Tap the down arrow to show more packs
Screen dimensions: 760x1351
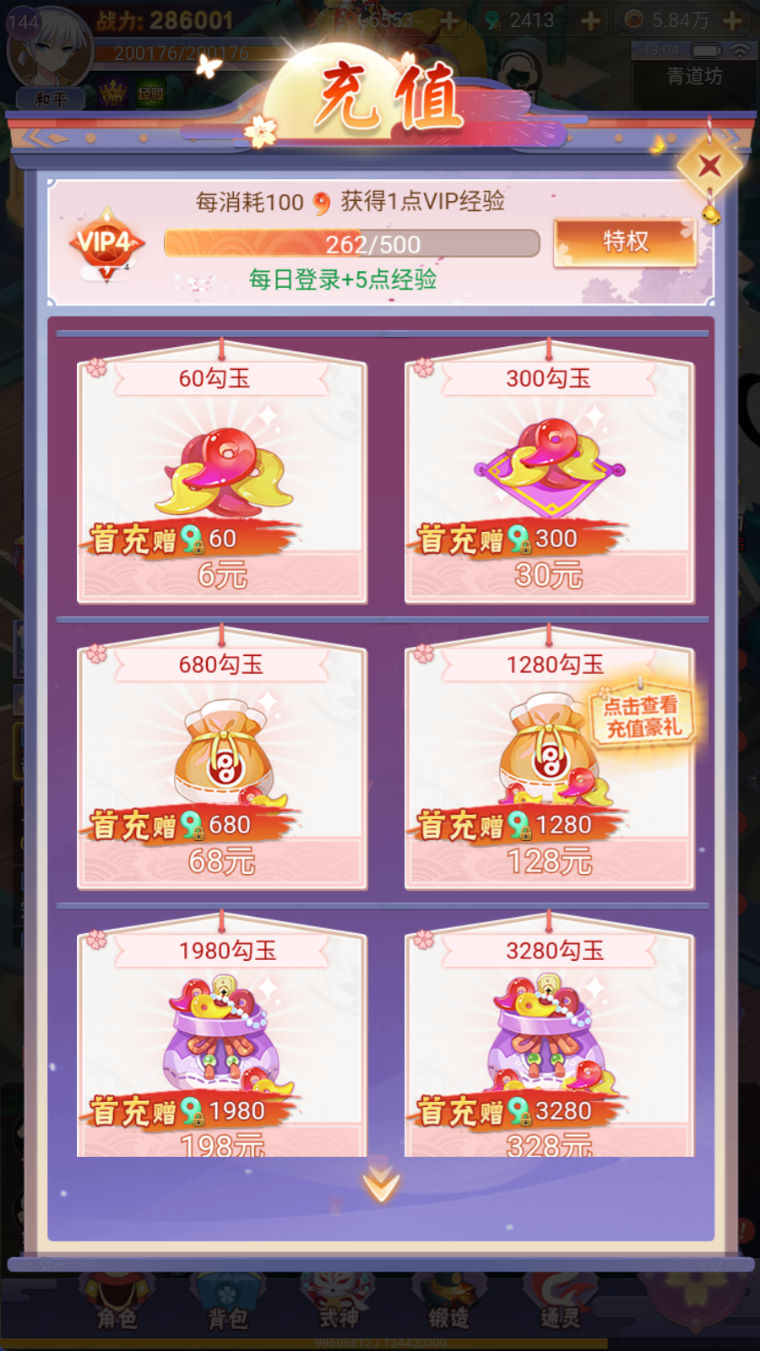pos(381,1184)
